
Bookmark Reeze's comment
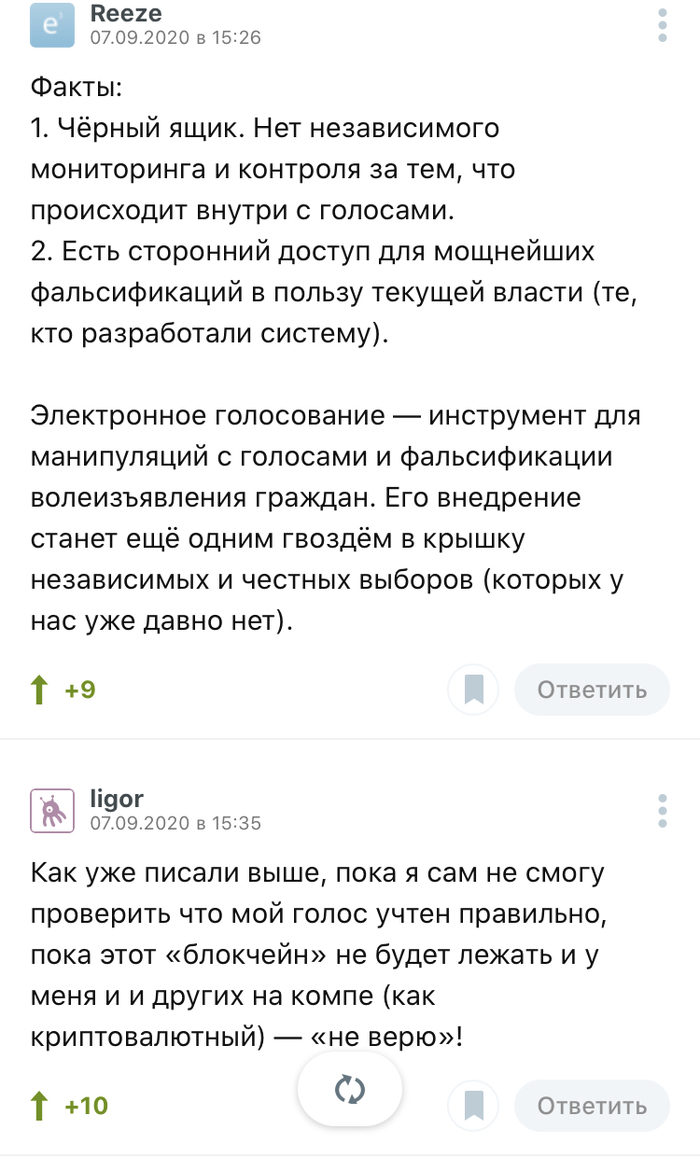(474, 689)
